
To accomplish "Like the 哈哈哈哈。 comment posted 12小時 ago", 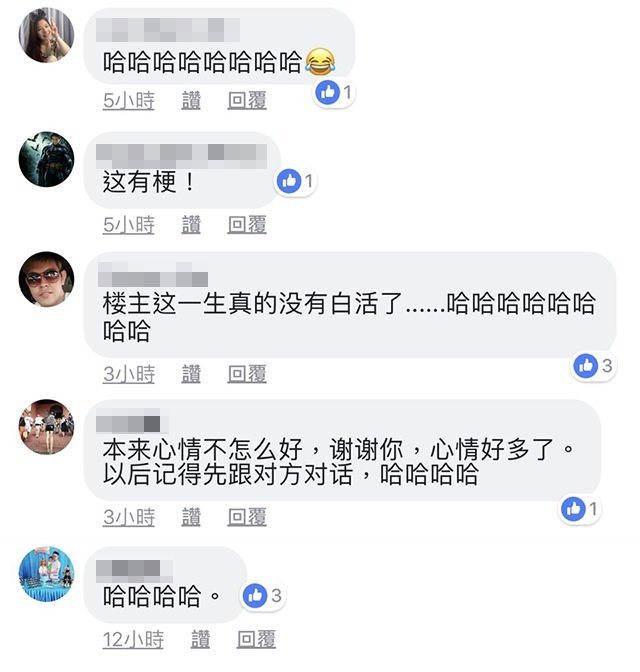I will click(x=200, y=639).
